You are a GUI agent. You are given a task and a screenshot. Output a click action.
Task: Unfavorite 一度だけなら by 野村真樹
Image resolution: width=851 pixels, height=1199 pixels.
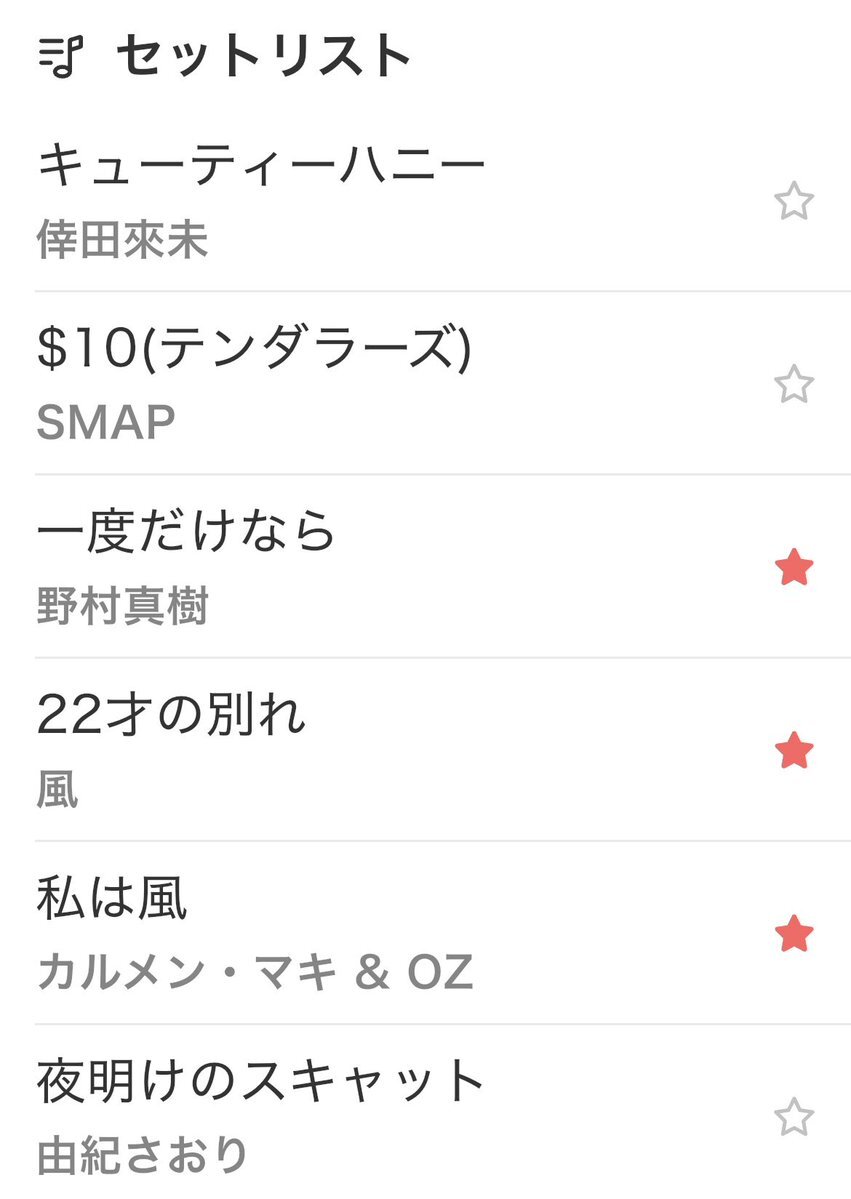tap(794, 568)
